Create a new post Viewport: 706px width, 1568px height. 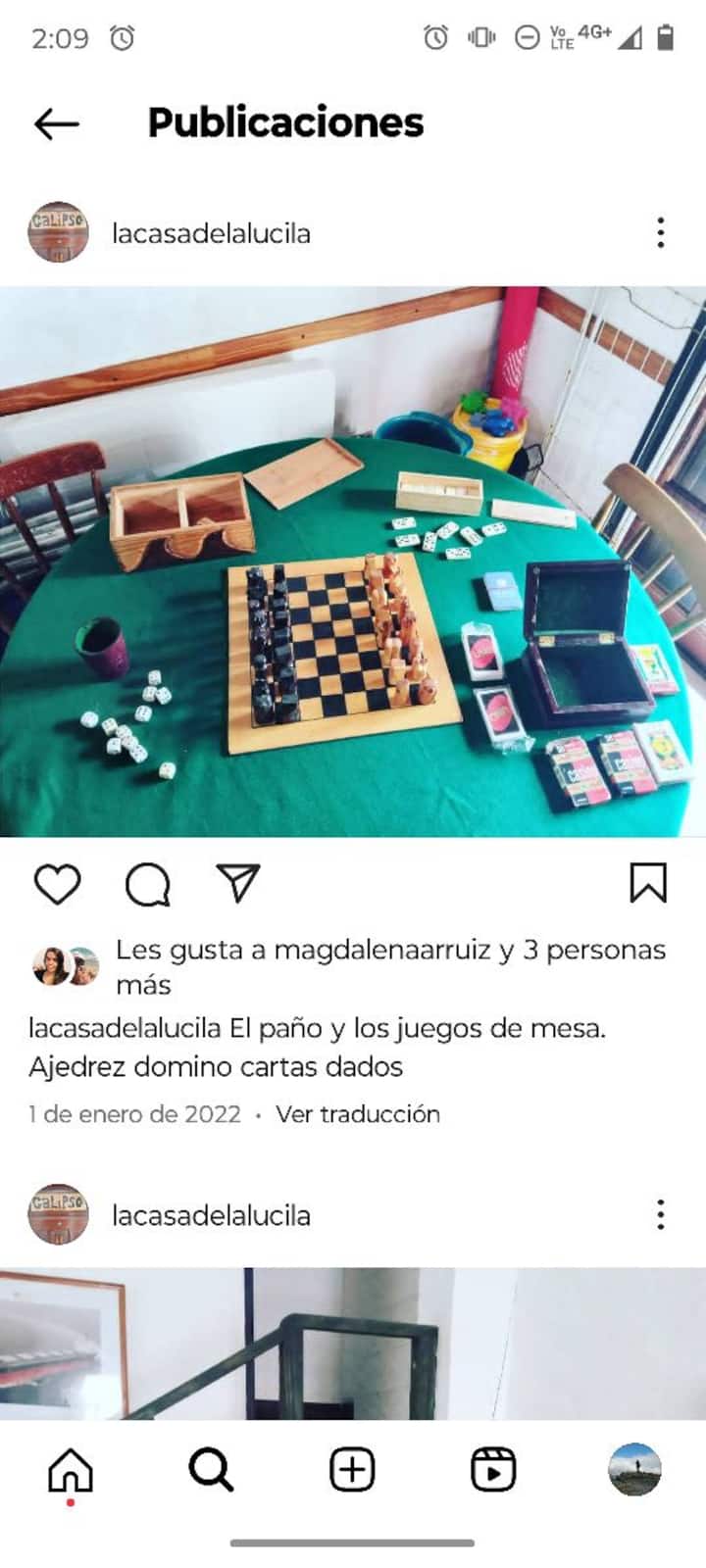pyautogui.click(x=352, y=1471)
